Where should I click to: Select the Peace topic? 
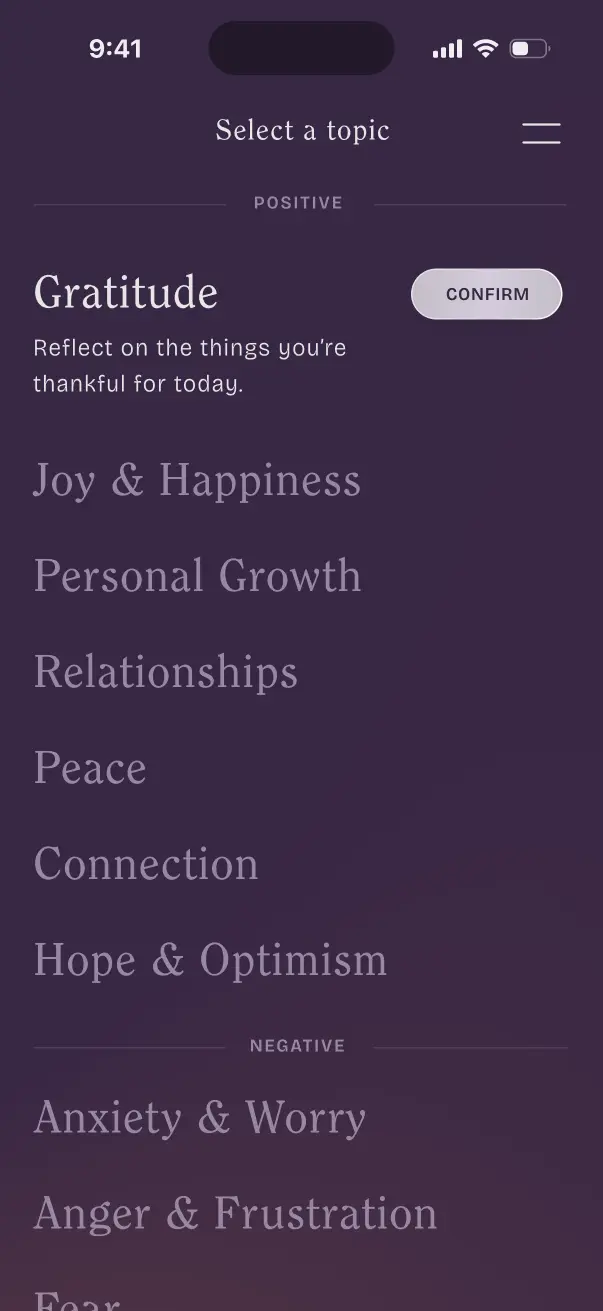[x=90, y=768]
